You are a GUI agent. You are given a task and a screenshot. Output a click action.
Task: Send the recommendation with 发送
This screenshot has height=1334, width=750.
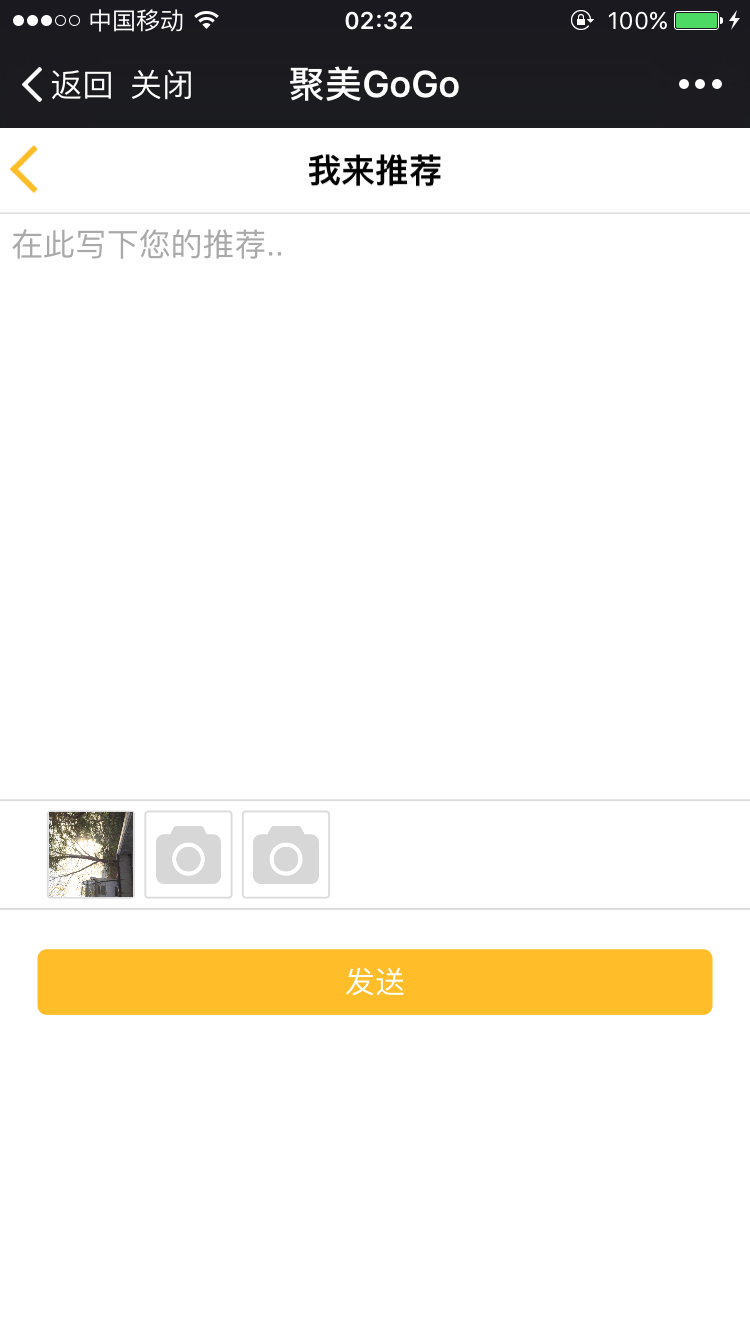point(375,982)
